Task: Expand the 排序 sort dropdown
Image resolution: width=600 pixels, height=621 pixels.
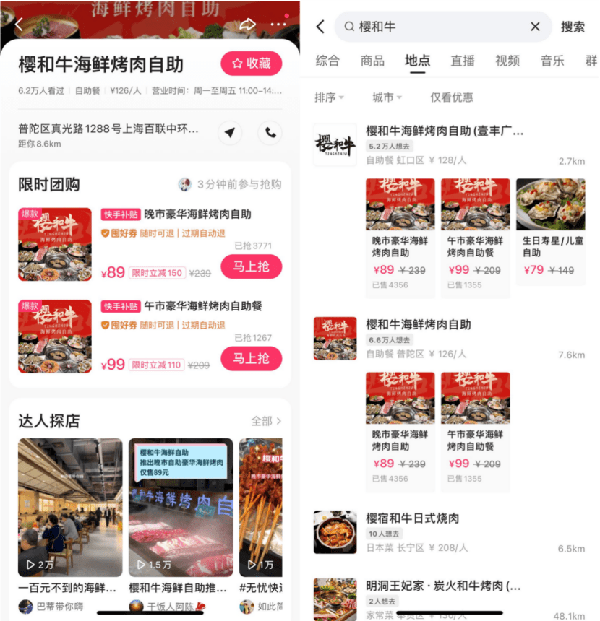Action: (x=329, y=98)
